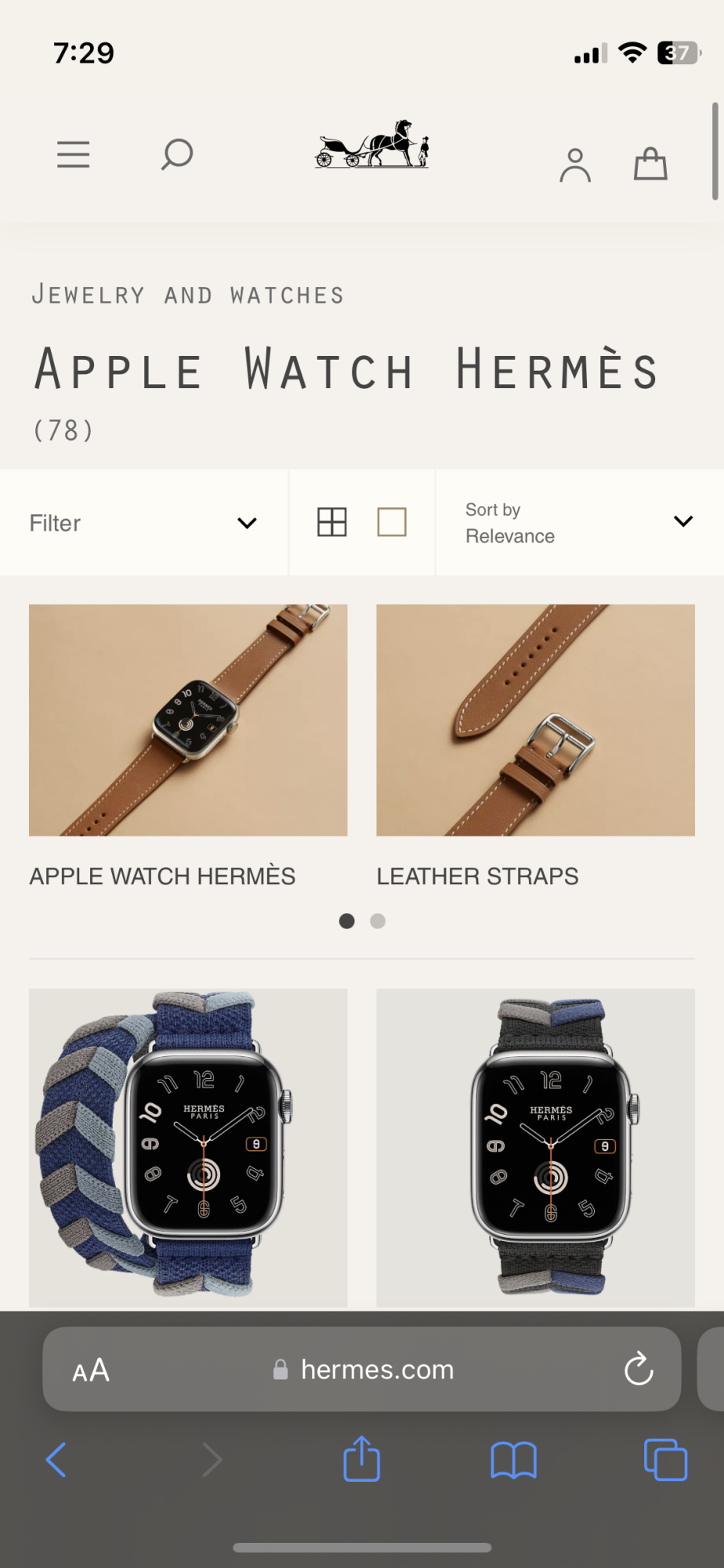Open Safari bookmarks

pos(513,1460)
